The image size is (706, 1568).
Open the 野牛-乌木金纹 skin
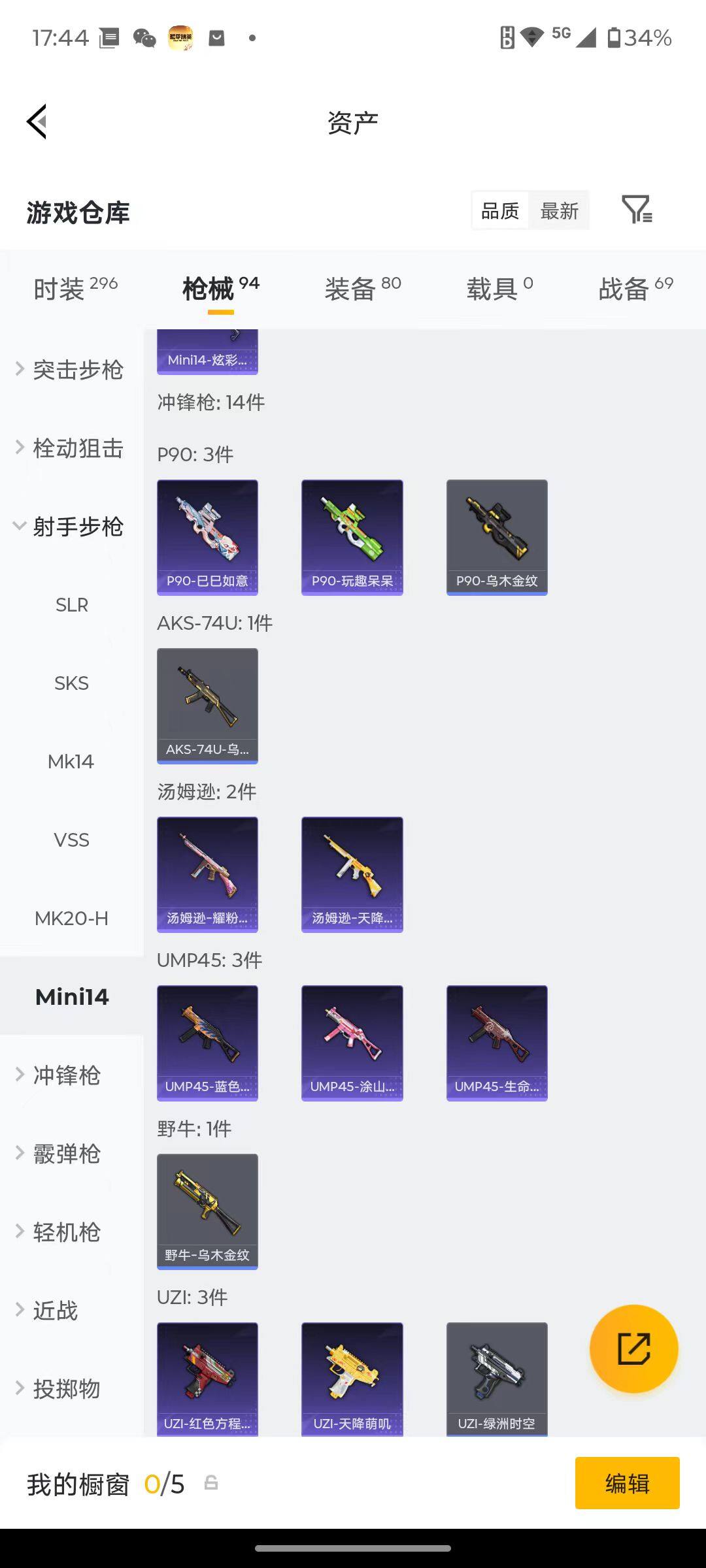(207, 1211)
